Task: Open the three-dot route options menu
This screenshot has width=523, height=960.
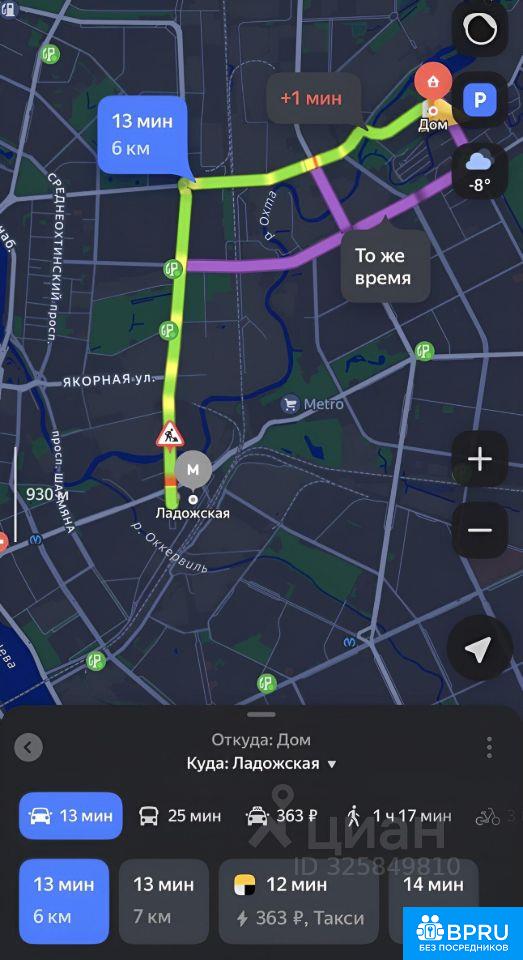Action: tap(489, 748)
